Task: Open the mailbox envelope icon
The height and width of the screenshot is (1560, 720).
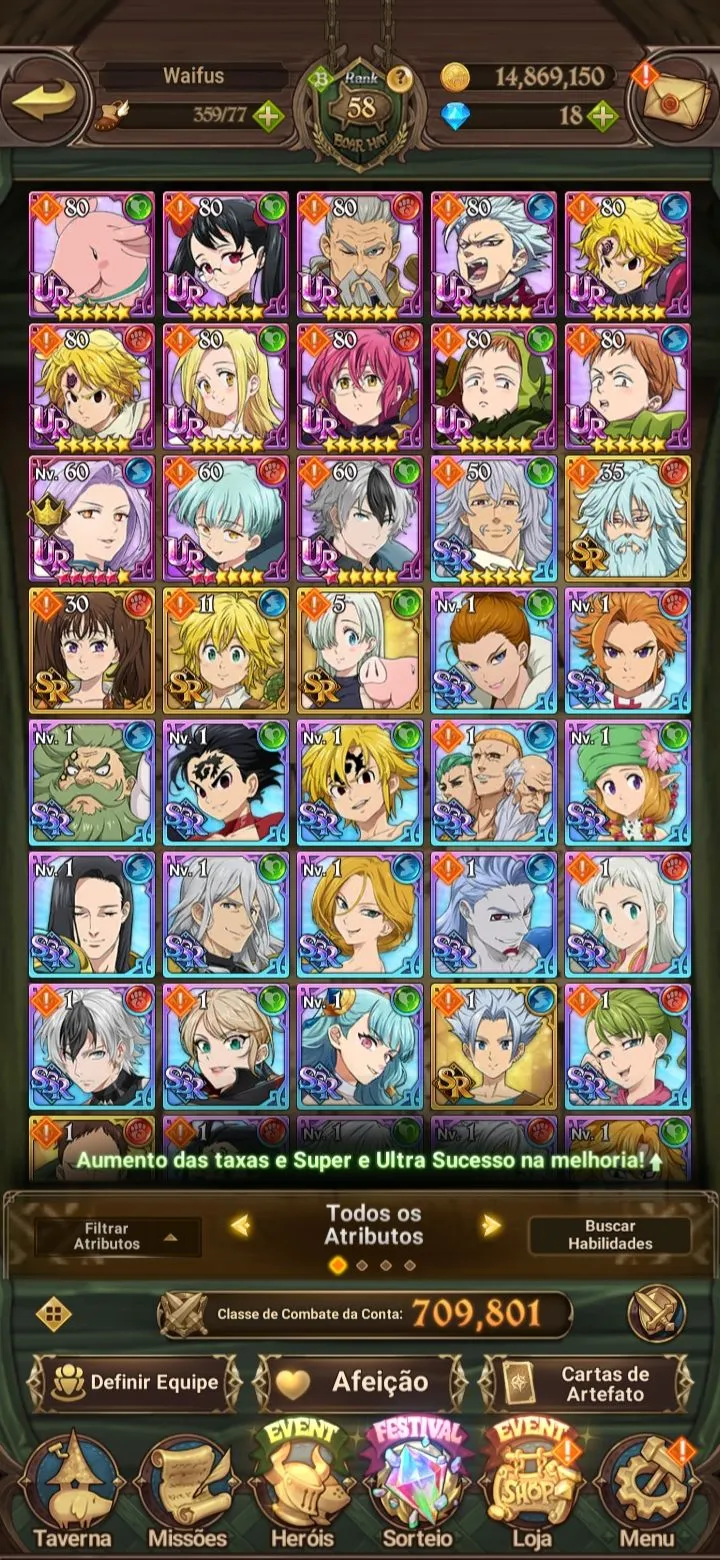Action: coord(673,100)
